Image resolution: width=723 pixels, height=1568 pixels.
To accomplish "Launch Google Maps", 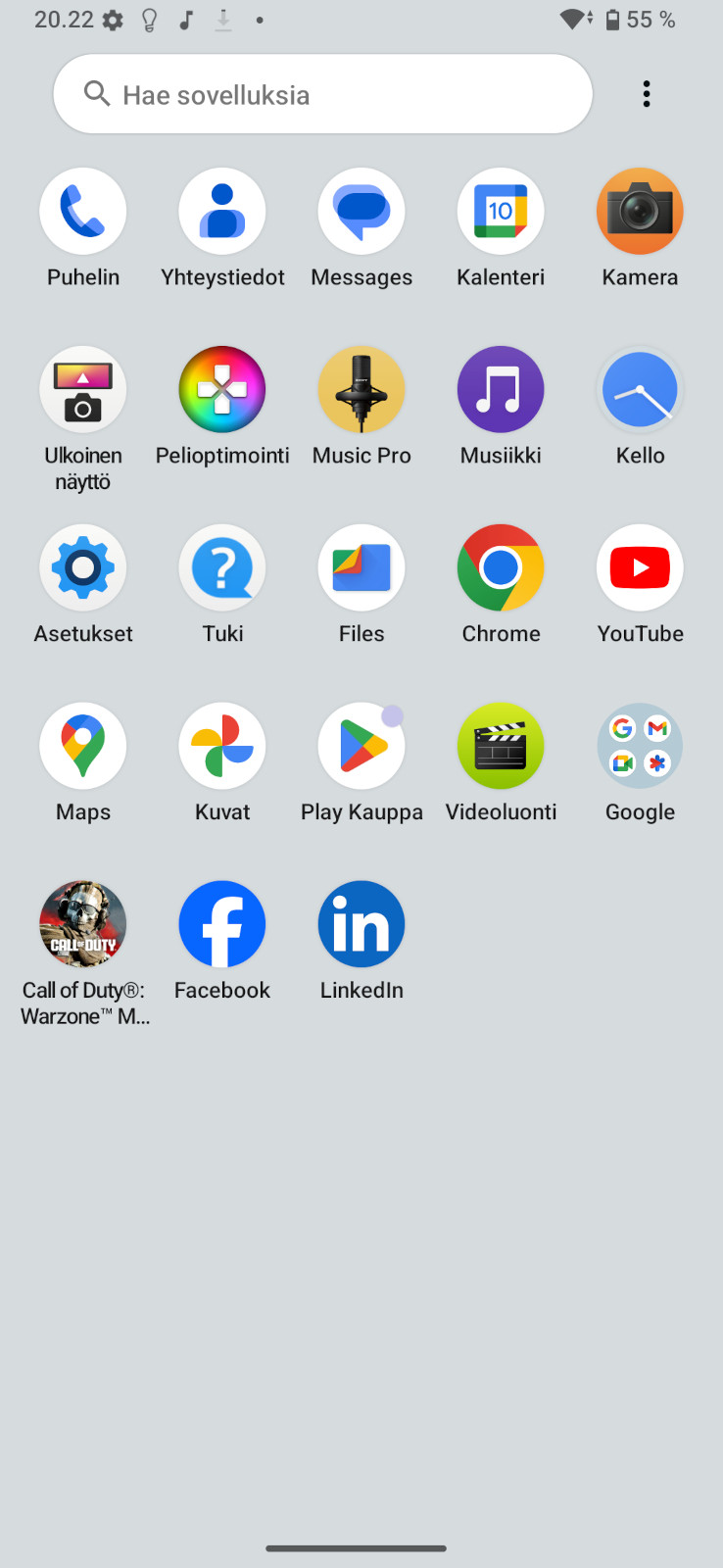I will 83,747.
